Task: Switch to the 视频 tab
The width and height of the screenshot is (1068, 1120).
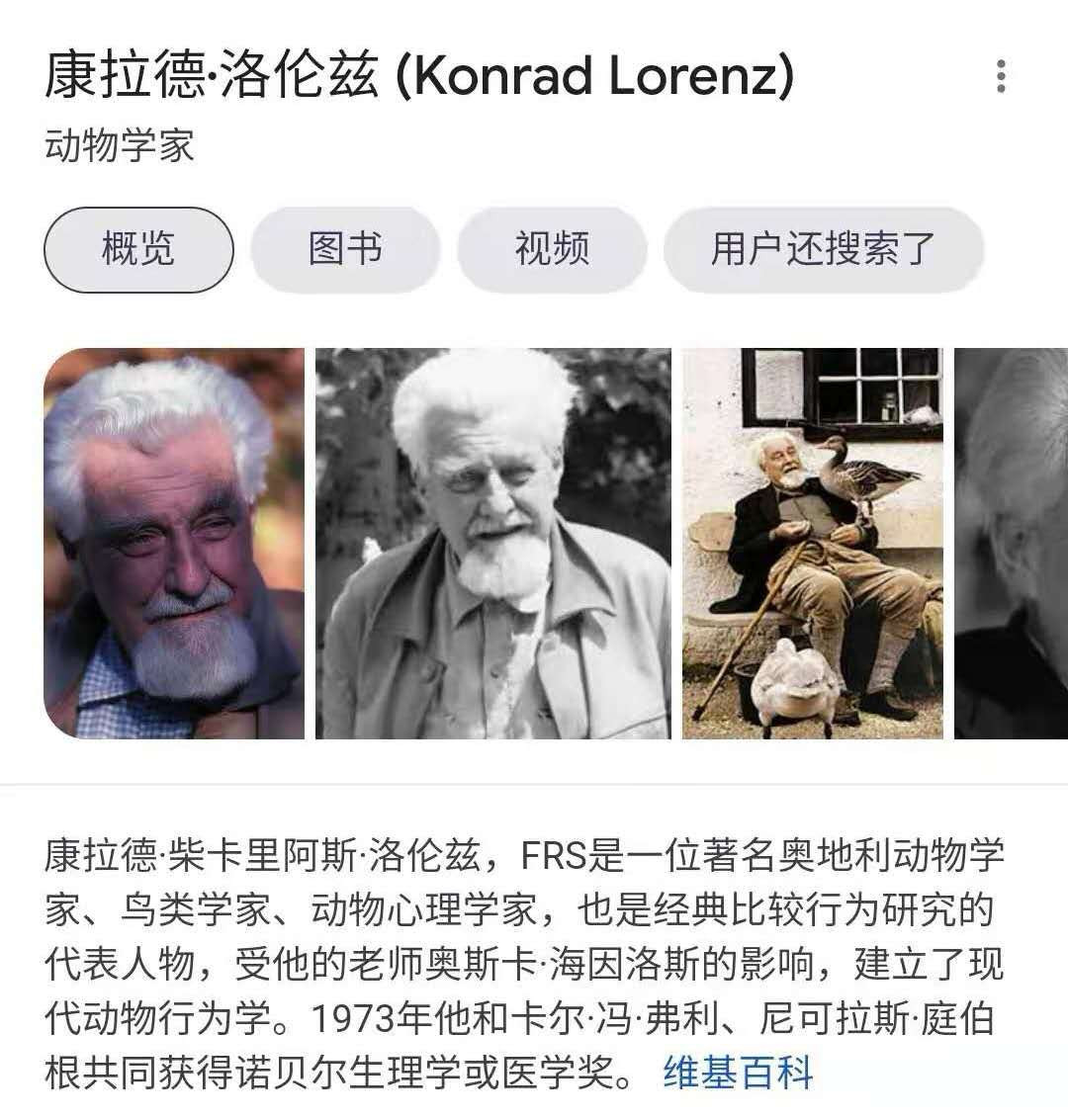Action: coord(552,249)
